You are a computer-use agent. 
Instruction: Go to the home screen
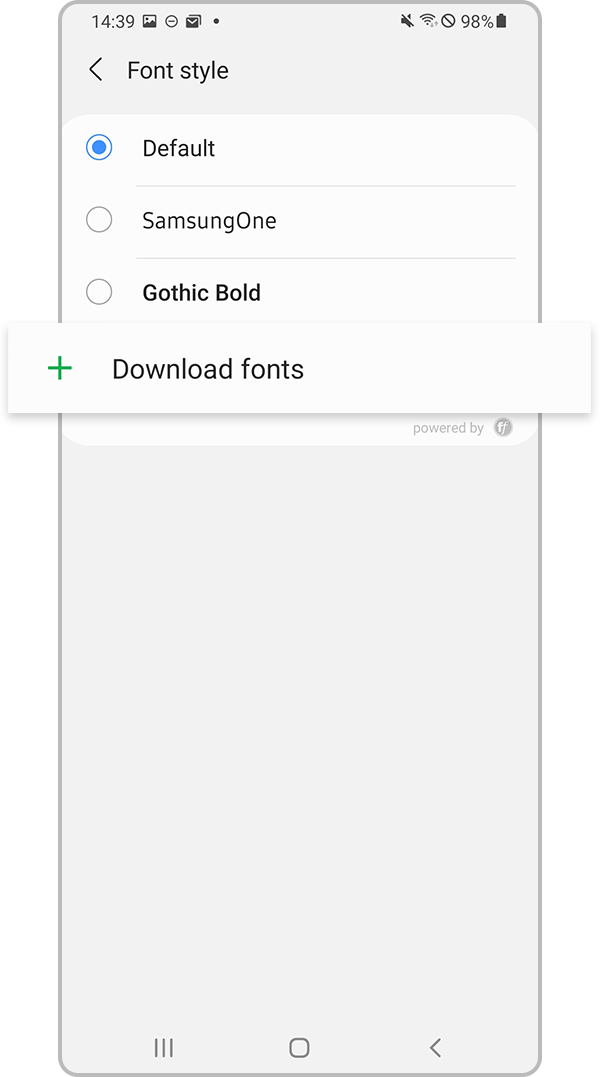(299, 1047)
